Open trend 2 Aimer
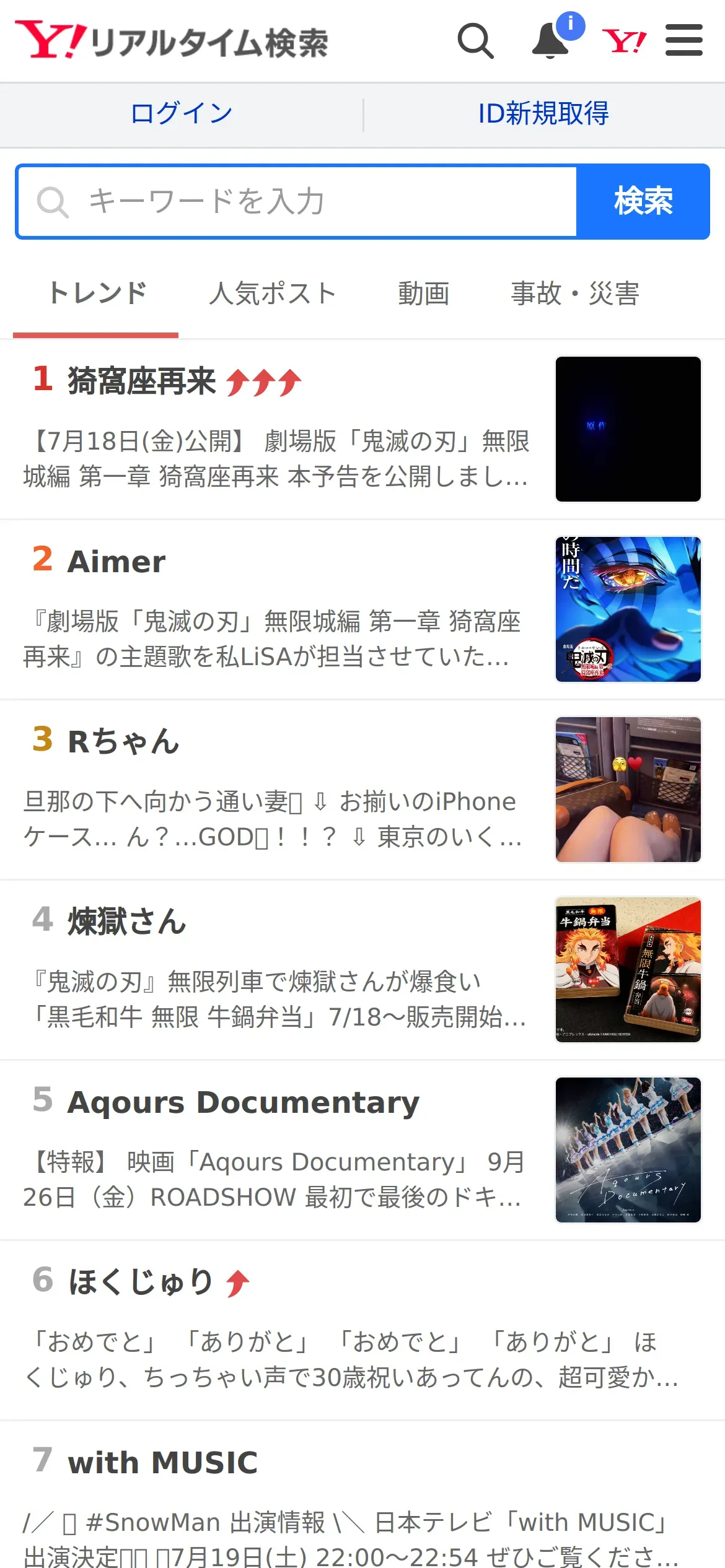The image size is (725, 1568). tap(116, 562)
